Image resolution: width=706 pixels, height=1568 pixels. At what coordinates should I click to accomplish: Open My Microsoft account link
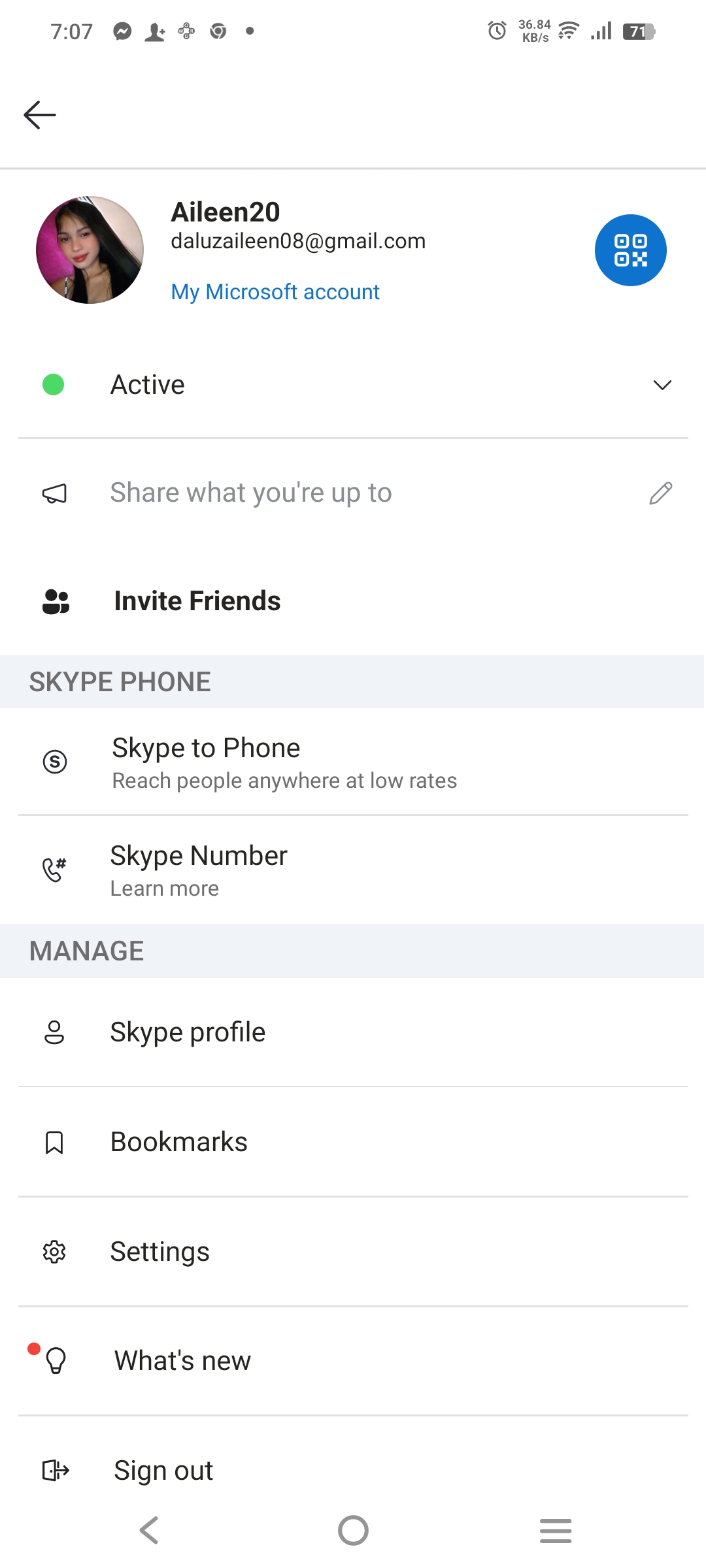275,291
